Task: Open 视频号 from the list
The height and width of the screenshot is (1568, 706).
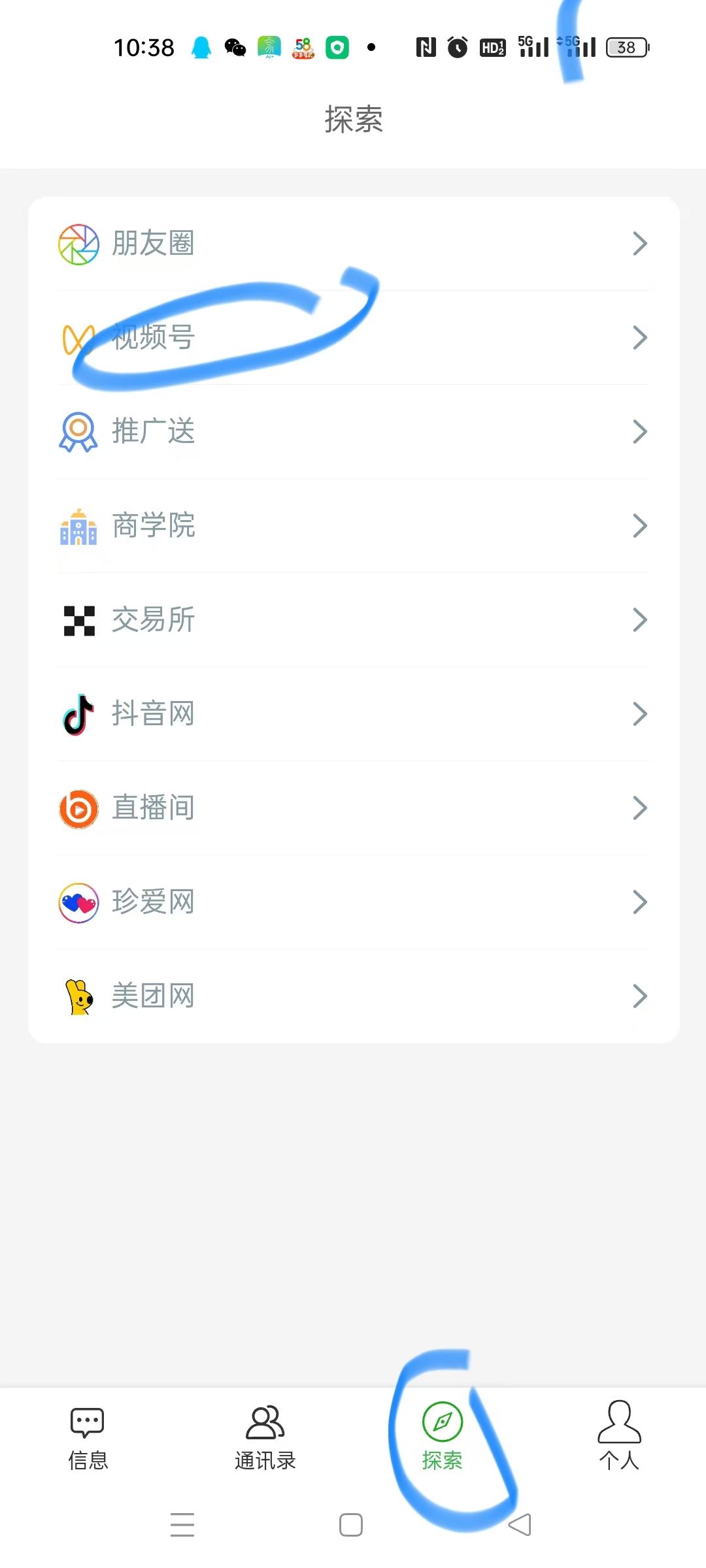Action: click(x=354, y=338)
